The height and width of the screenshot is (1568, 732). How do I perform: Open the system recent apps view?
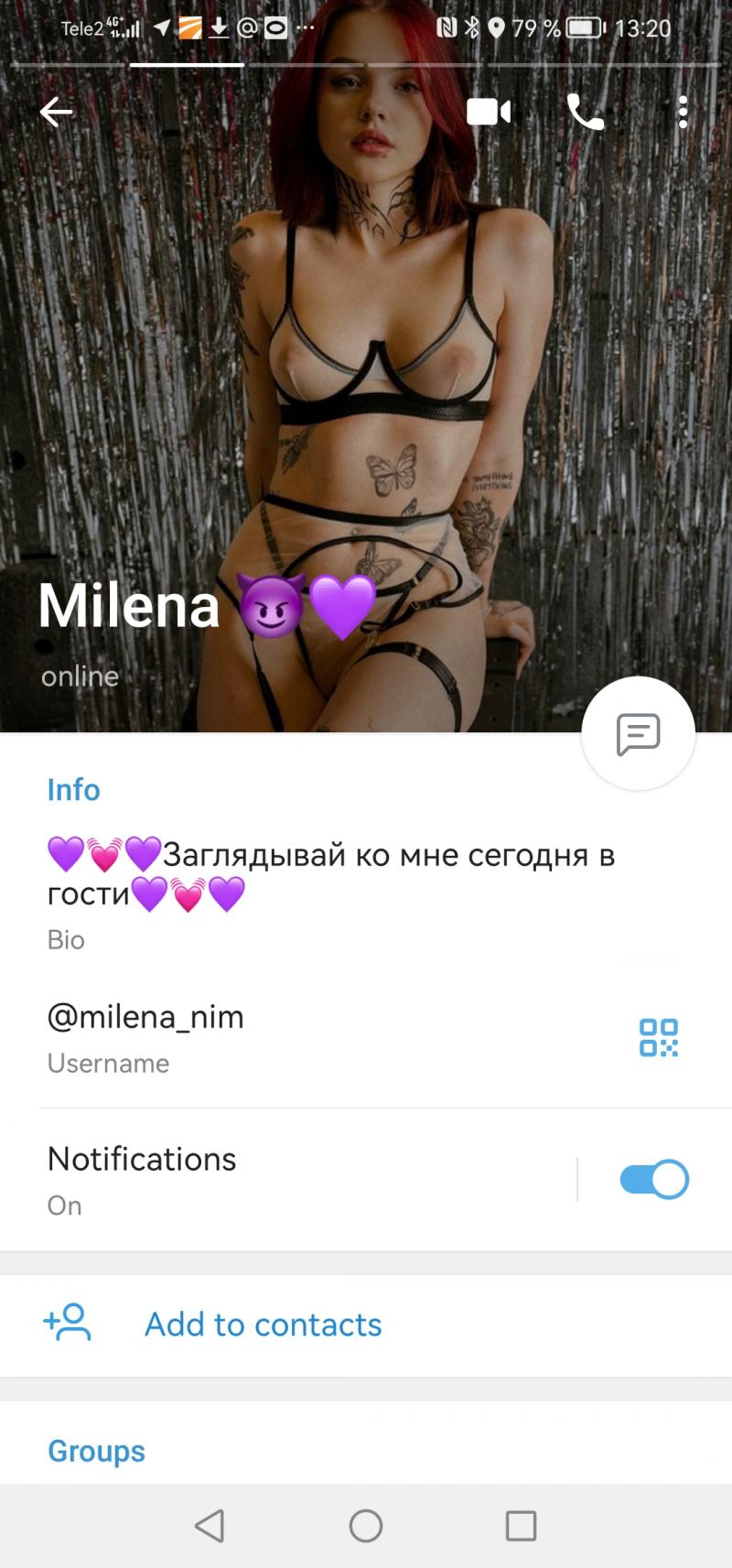521,1526
